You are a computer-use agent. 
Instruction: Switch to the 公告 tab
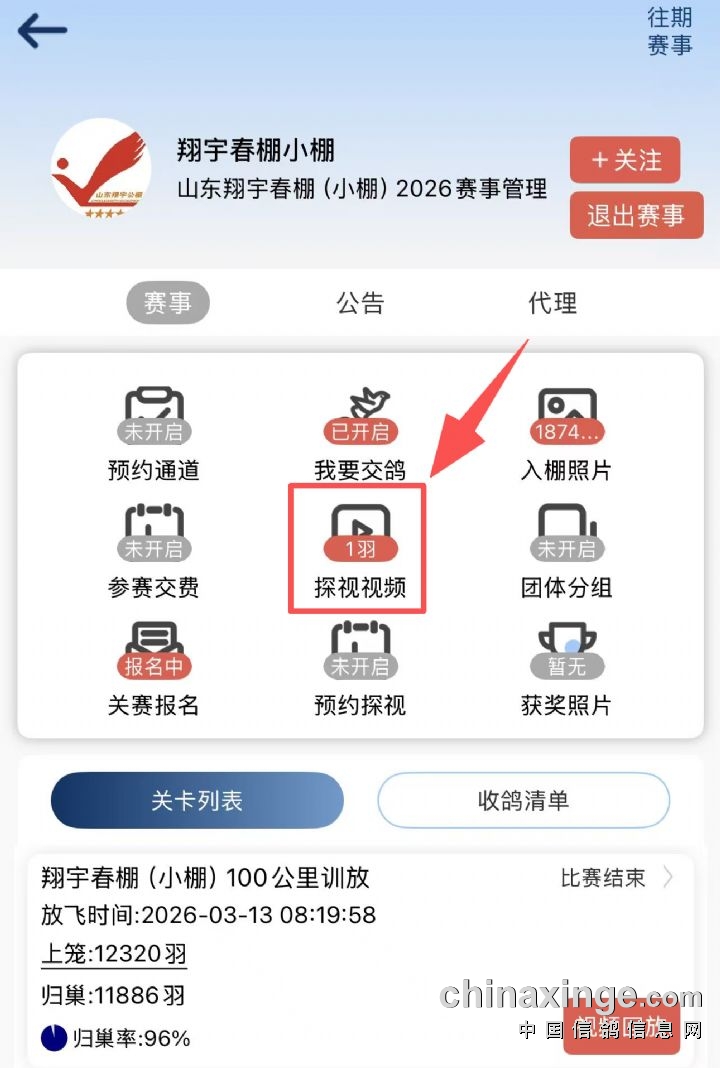(360, 303)
